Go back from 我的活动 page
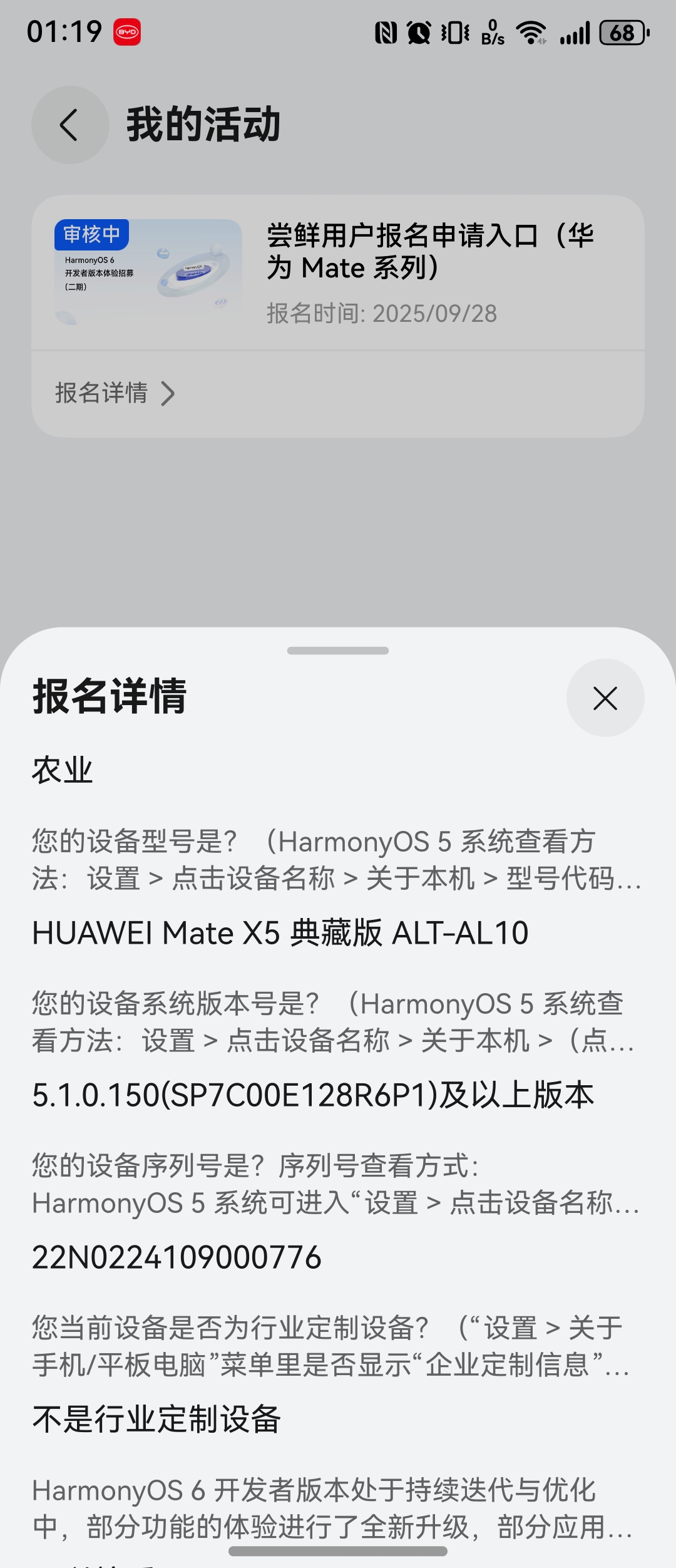This screenshot has width=676, height=1568. pos(70,125)
